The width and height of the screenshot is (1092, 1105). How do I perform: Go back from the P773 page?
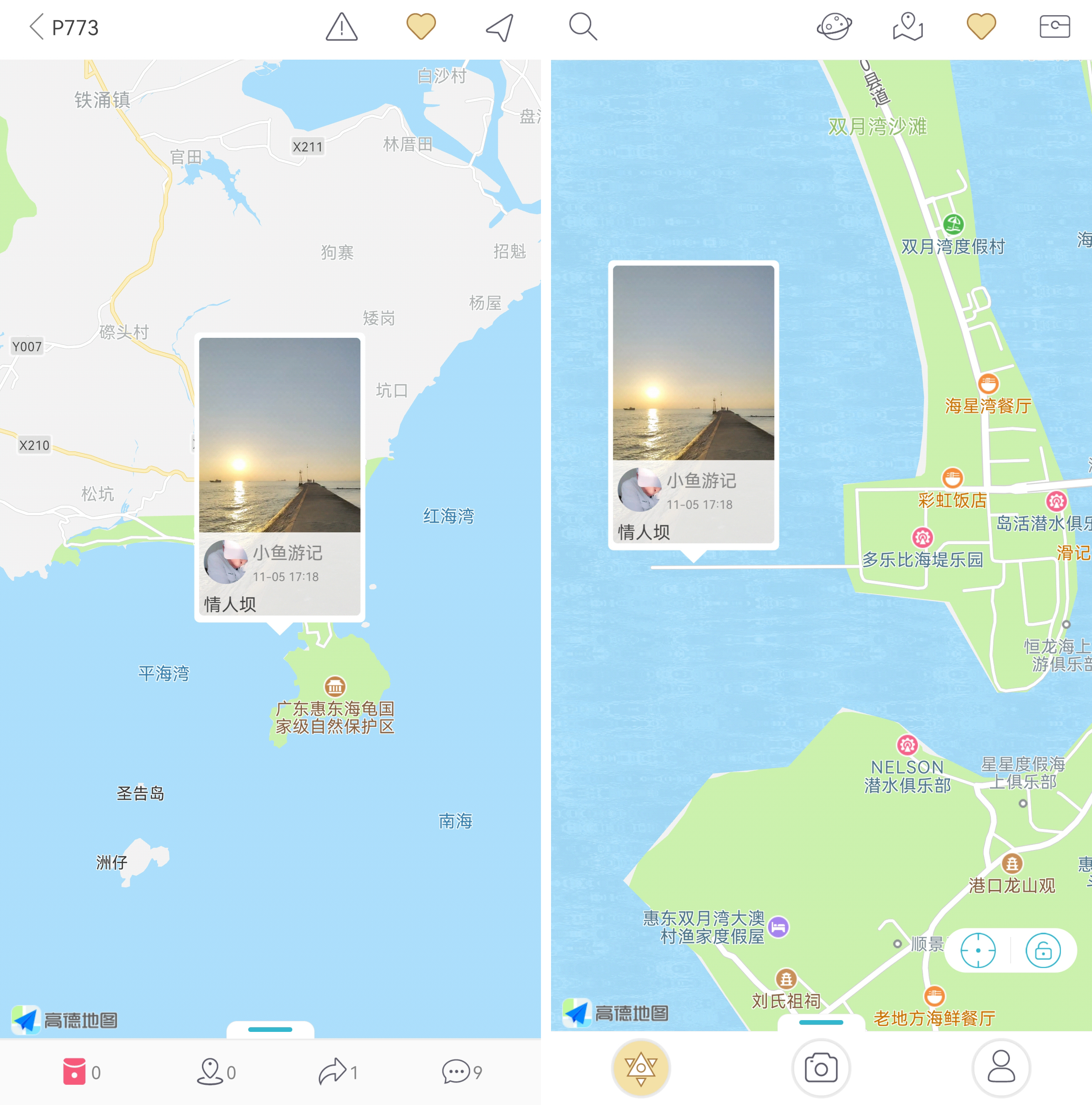point(37,27)
